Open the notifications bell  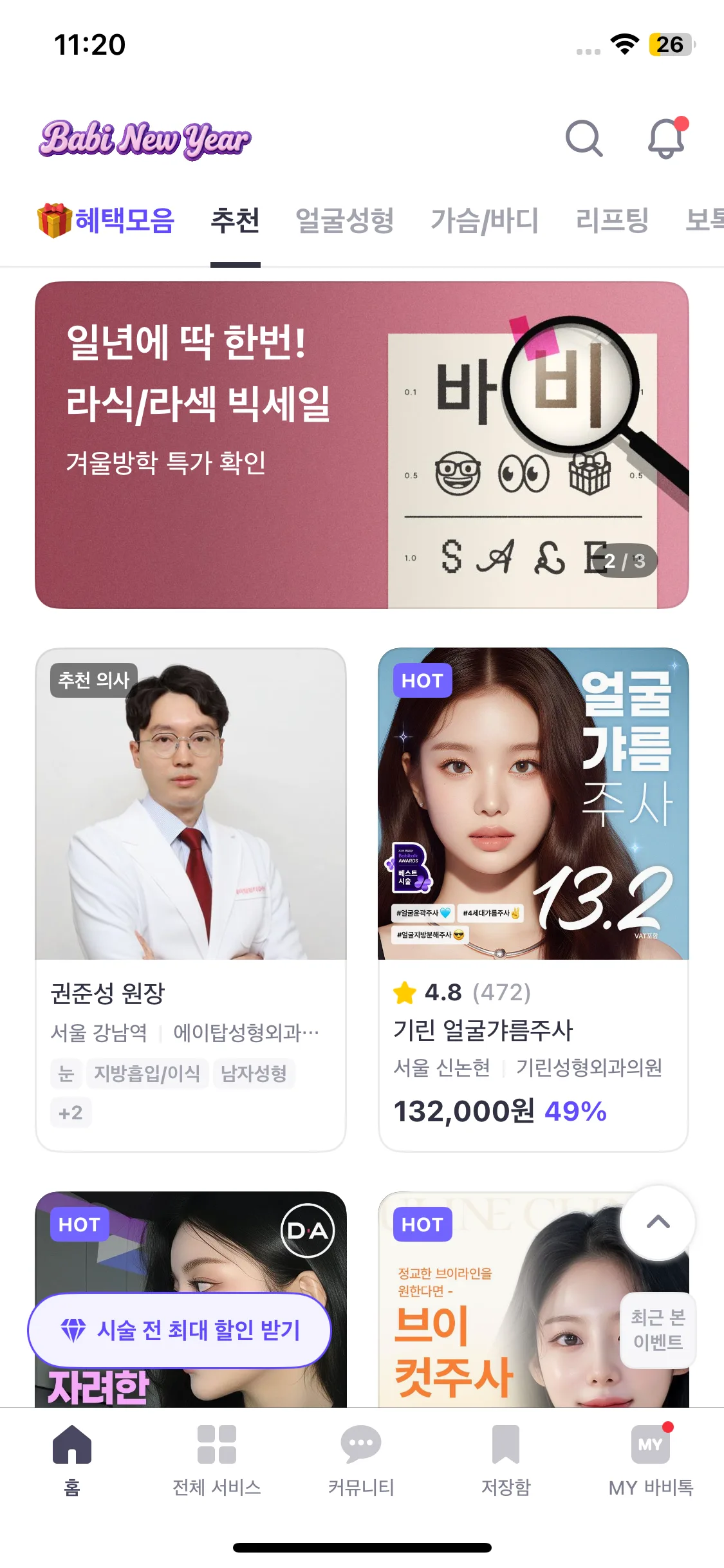[x=666, y=138]
